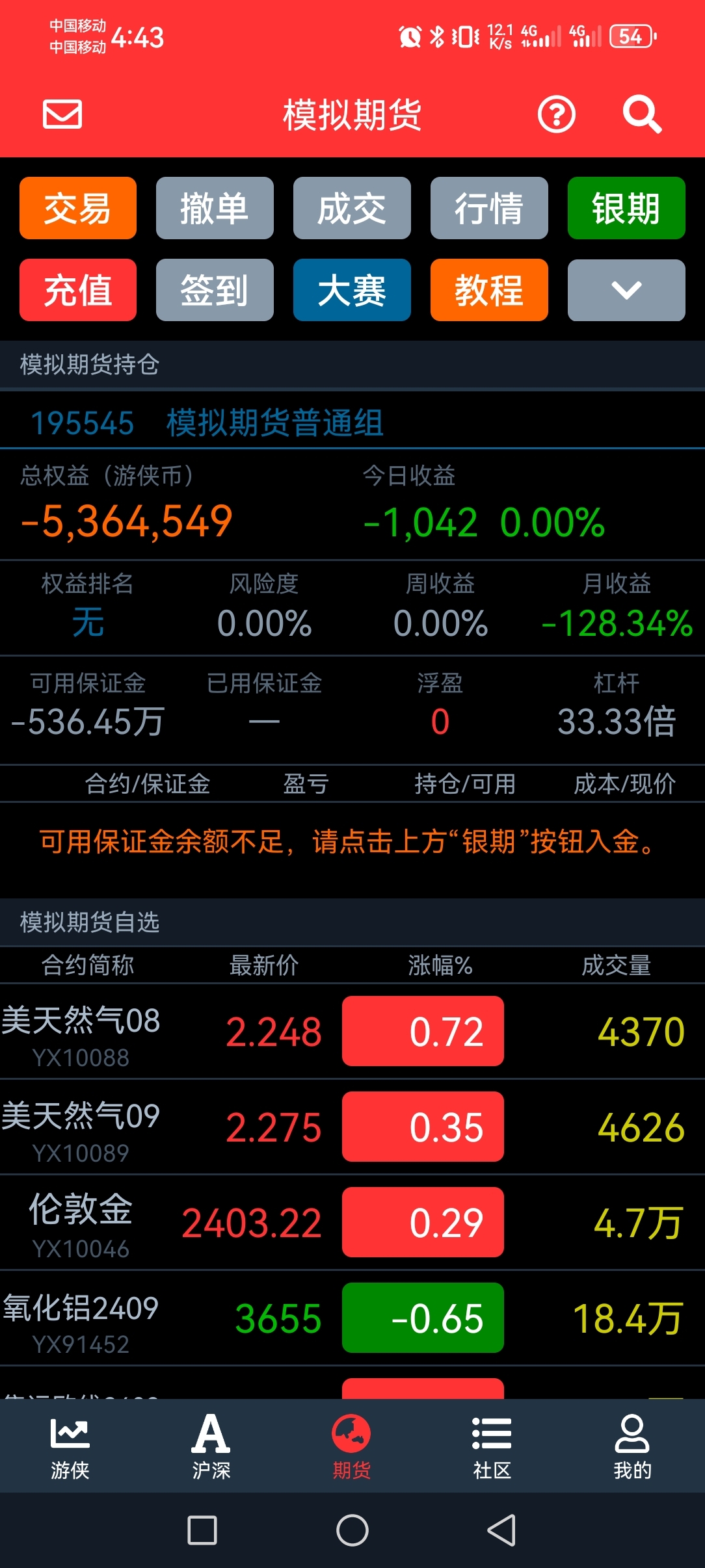Open the 伦敦金 contract row
Screen dimensions: 705x1568
tap(352, 1222)
